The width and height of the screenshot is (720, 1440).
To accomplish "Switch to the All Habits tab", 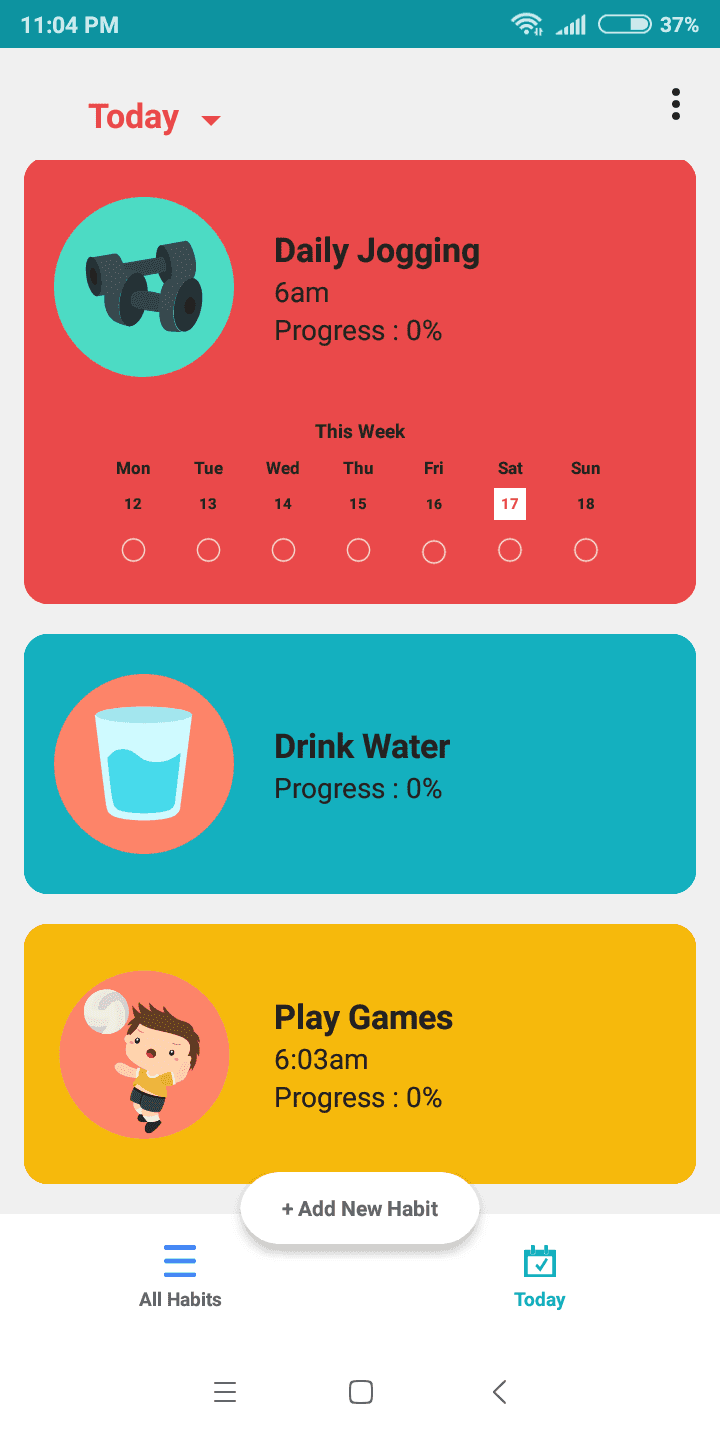I will tap(180, 1276).
